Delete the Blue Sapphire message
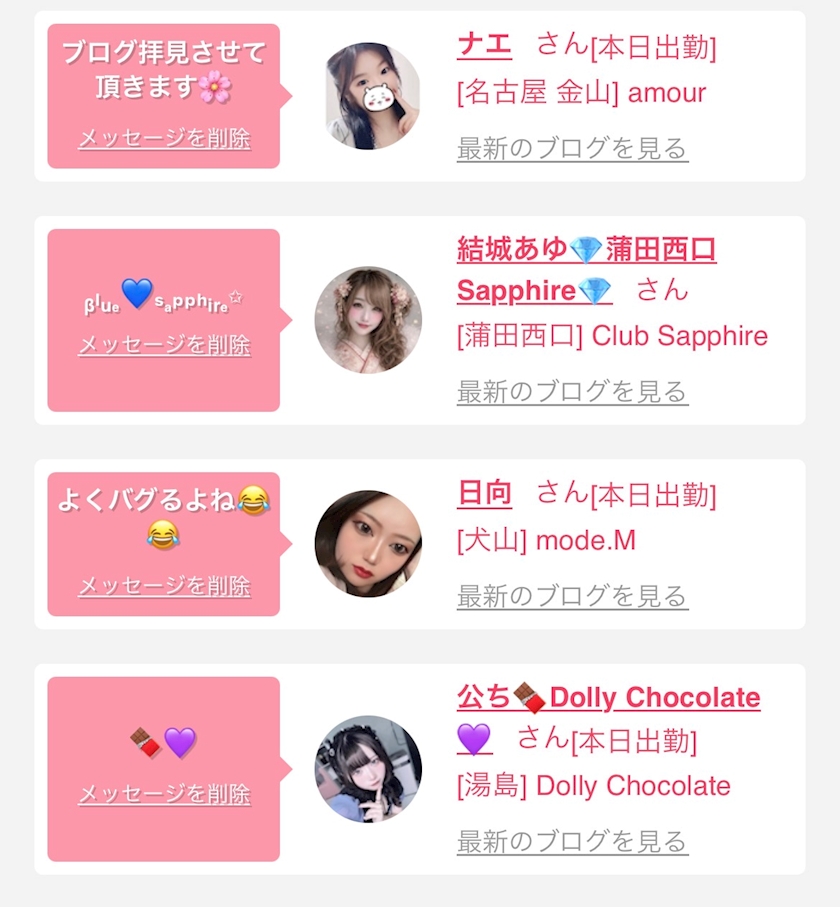840x907 pixels. (x=164, y=345)
